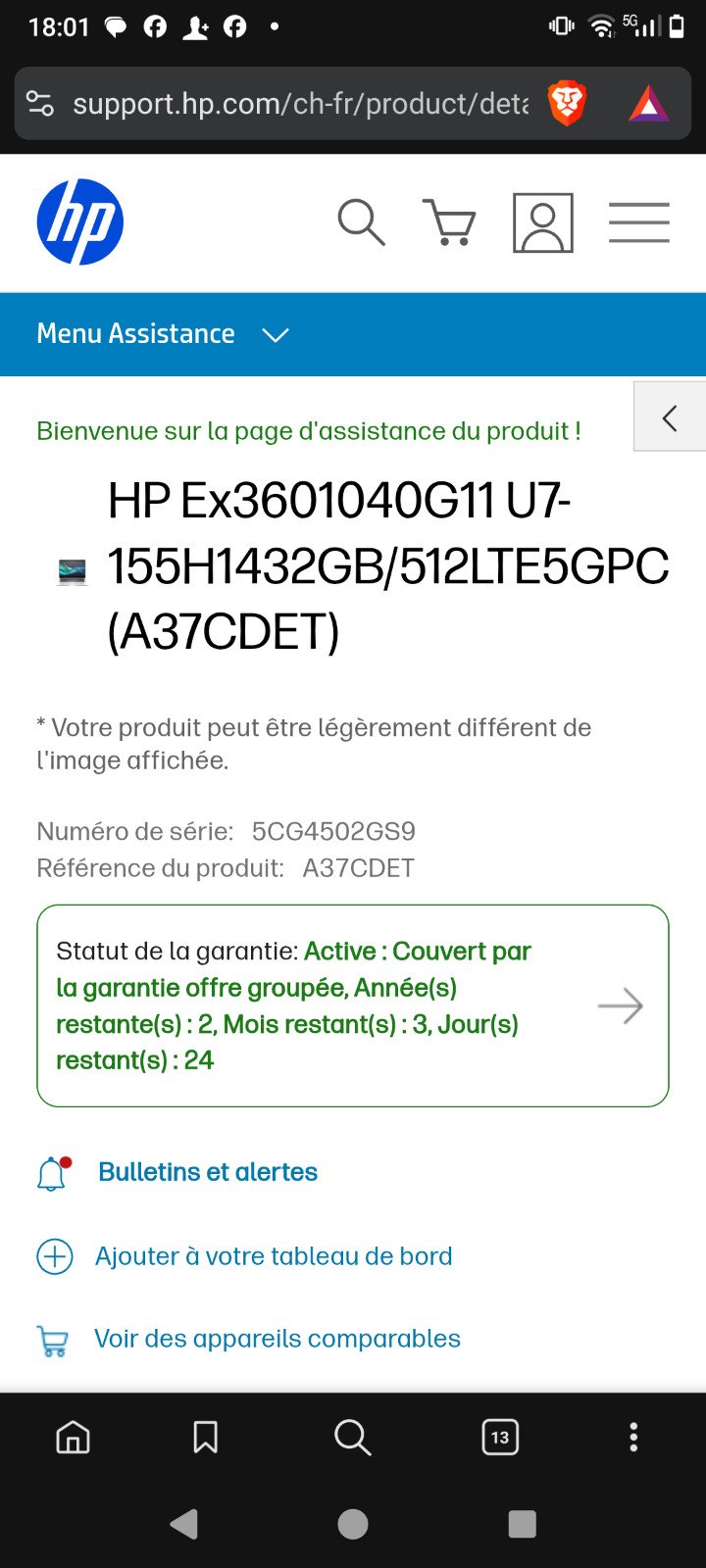Open site settings icon in address bar
706x1568 pixels.
tap(40, 104)
